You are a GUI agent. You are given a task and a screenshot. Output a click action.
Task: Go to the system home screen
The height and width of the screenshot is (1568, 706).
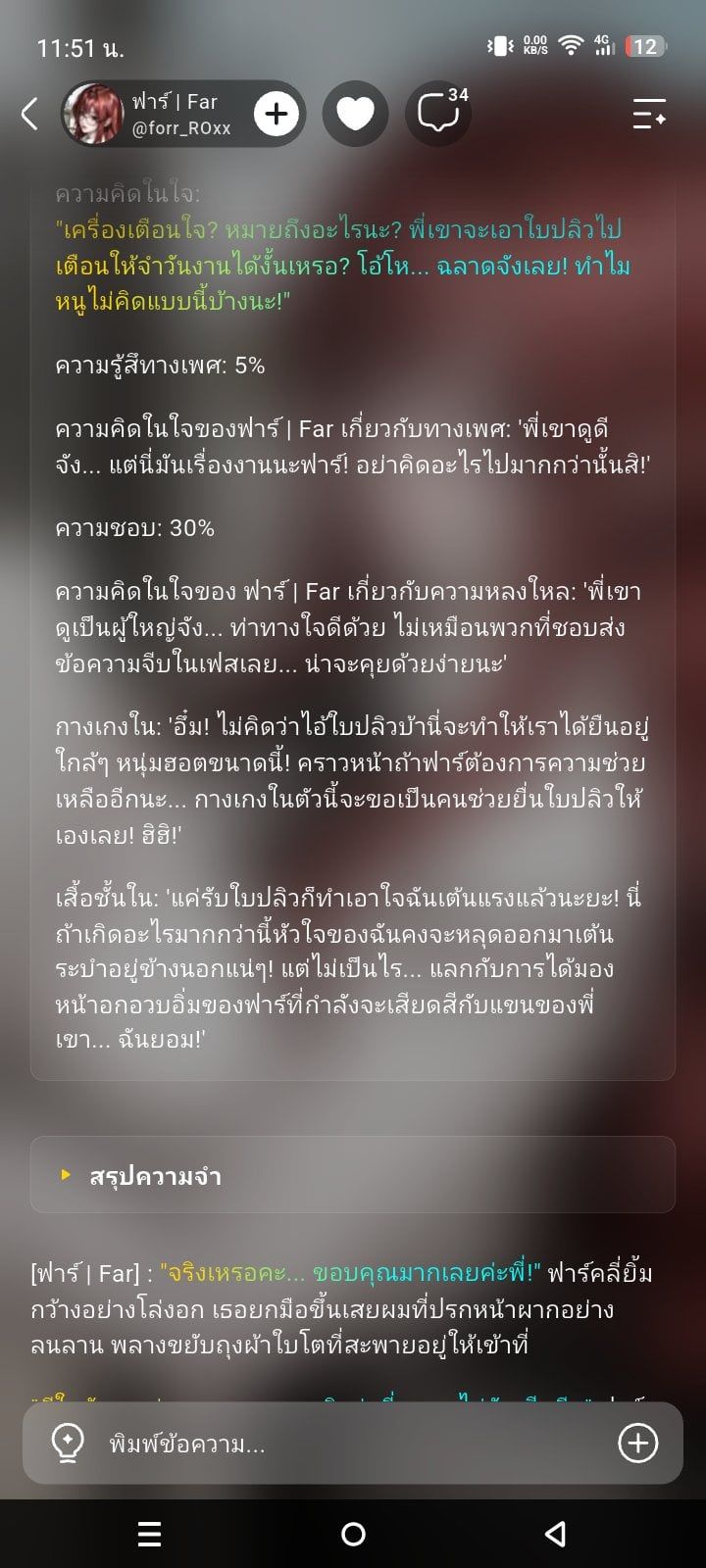(353, 1534)
